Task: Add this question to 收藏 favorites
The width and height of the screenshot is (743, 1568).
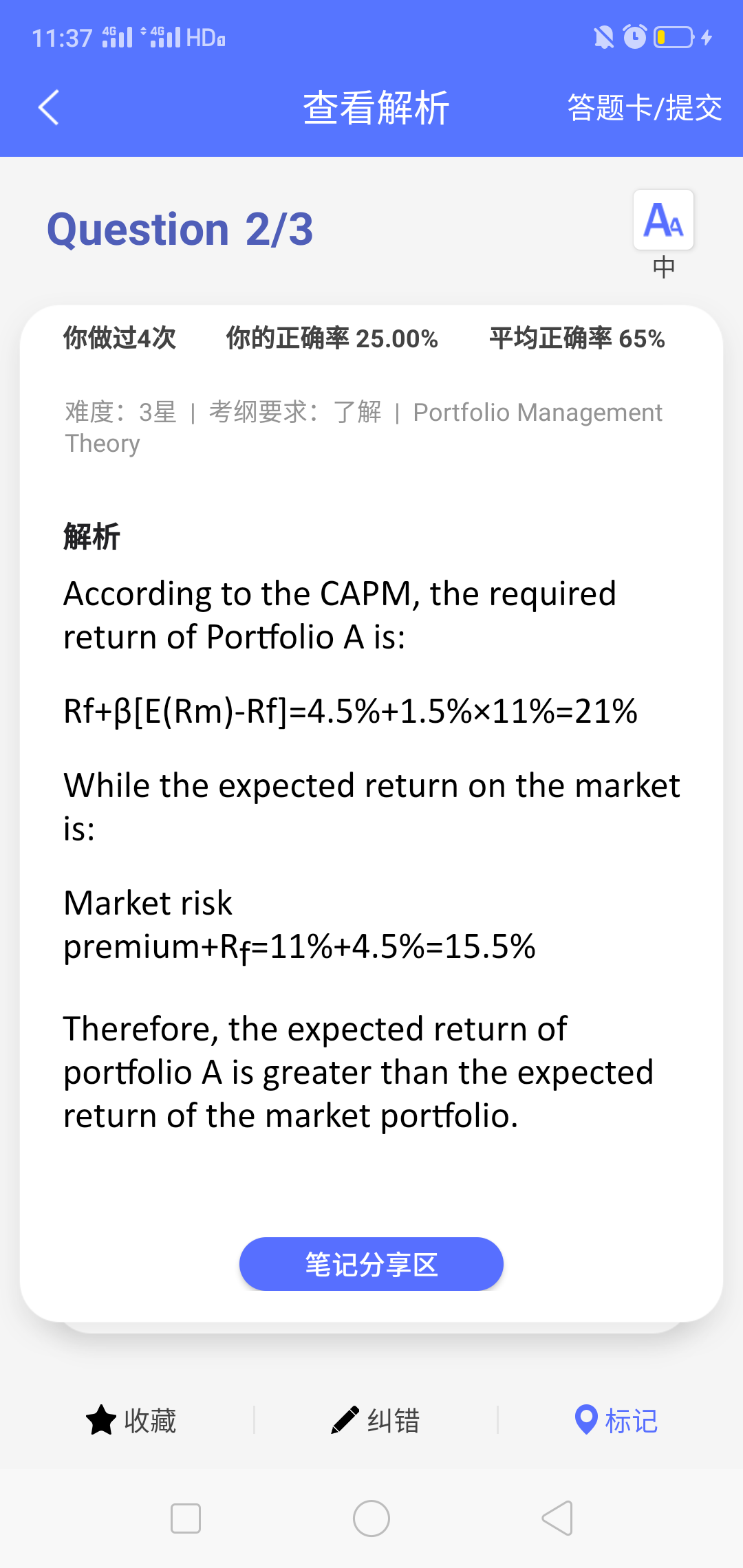Action: (x=131, y=1420)
